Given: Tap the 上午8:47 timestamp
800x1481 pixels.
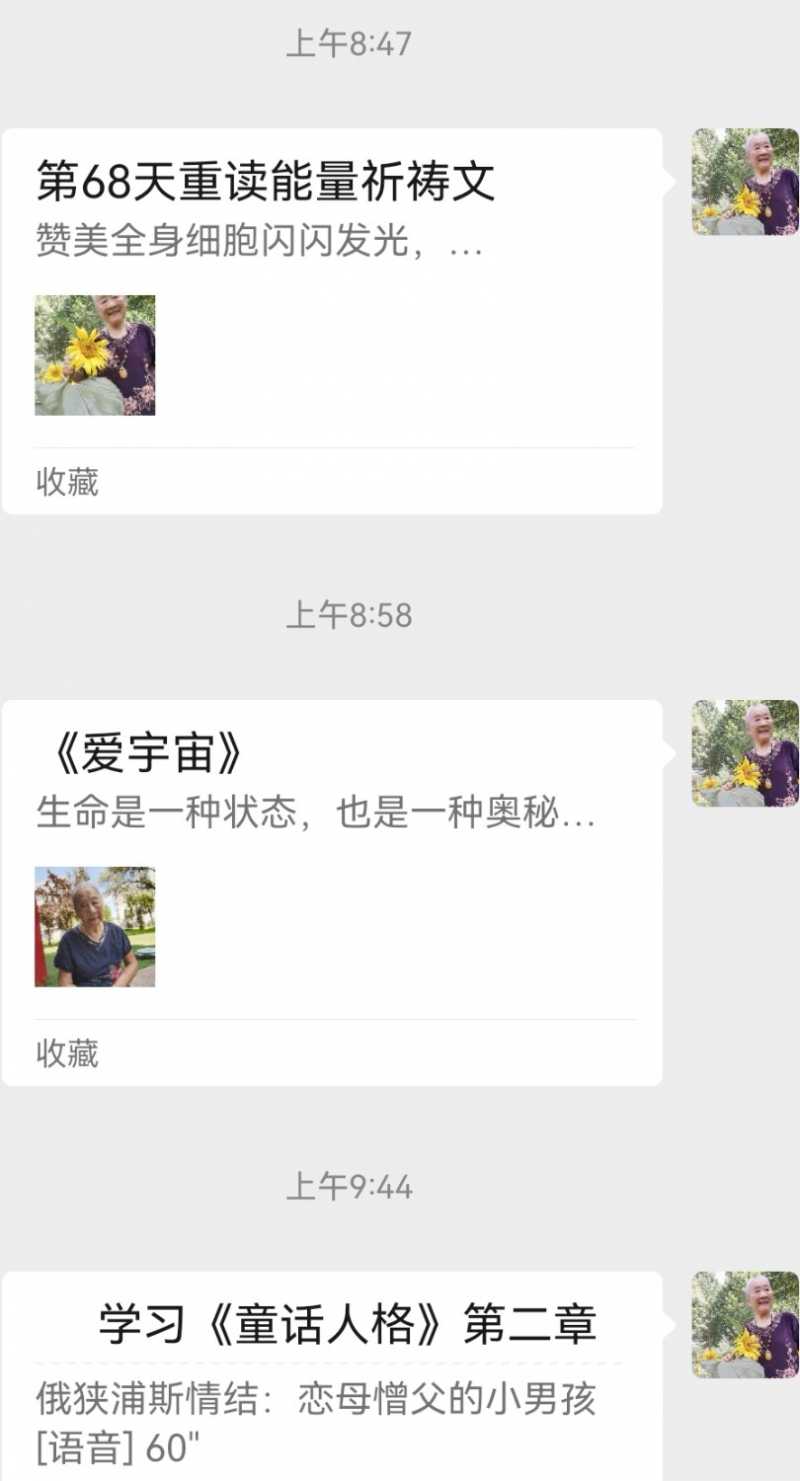Looking at the screenshot, I should pos(350,42).
